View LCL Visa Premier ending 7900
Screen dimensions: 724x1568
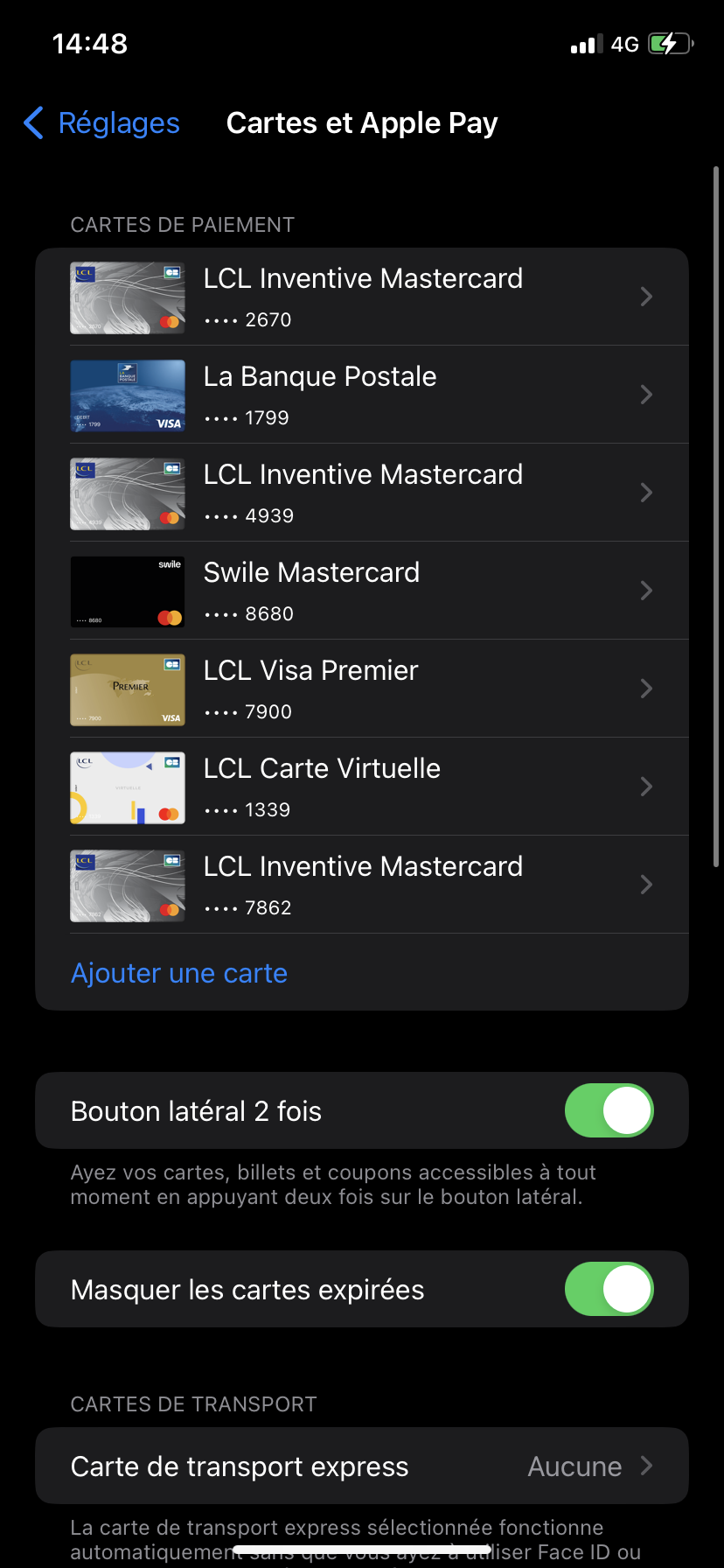(362, 689)
